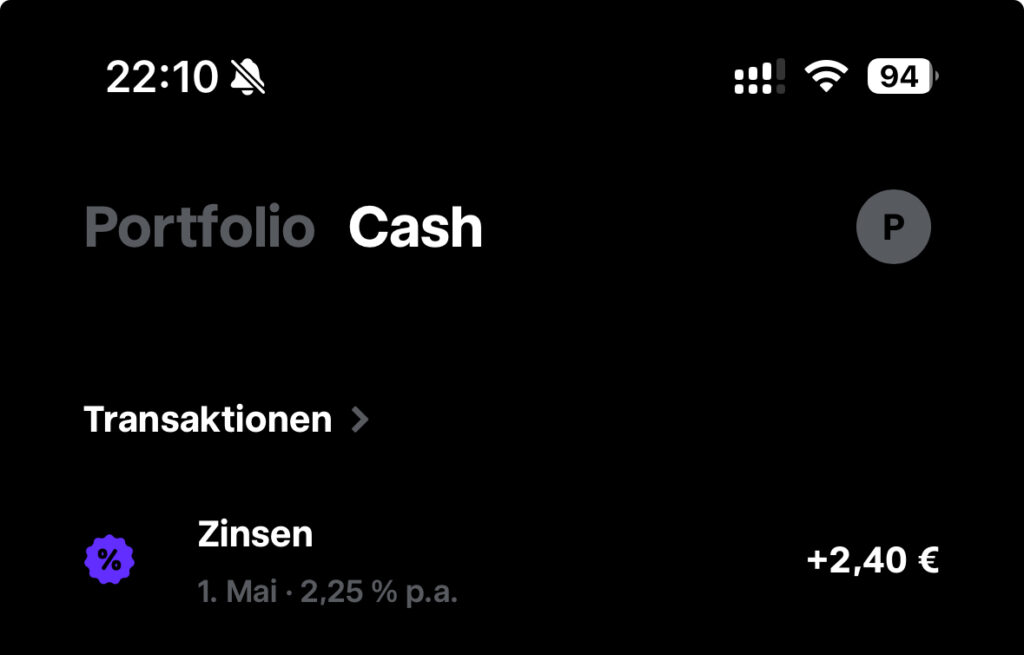Switch to the Portfolio tab
This screenshot has height=655, width=1024.
coord(199,229)
